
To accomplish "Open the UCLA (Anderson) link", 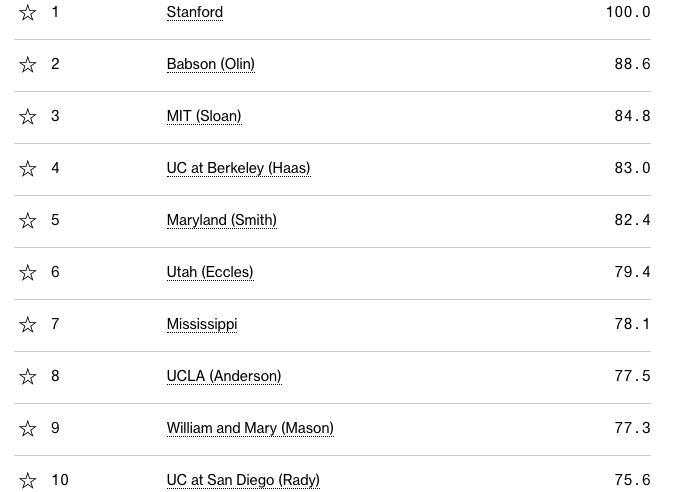I will 223,376.
